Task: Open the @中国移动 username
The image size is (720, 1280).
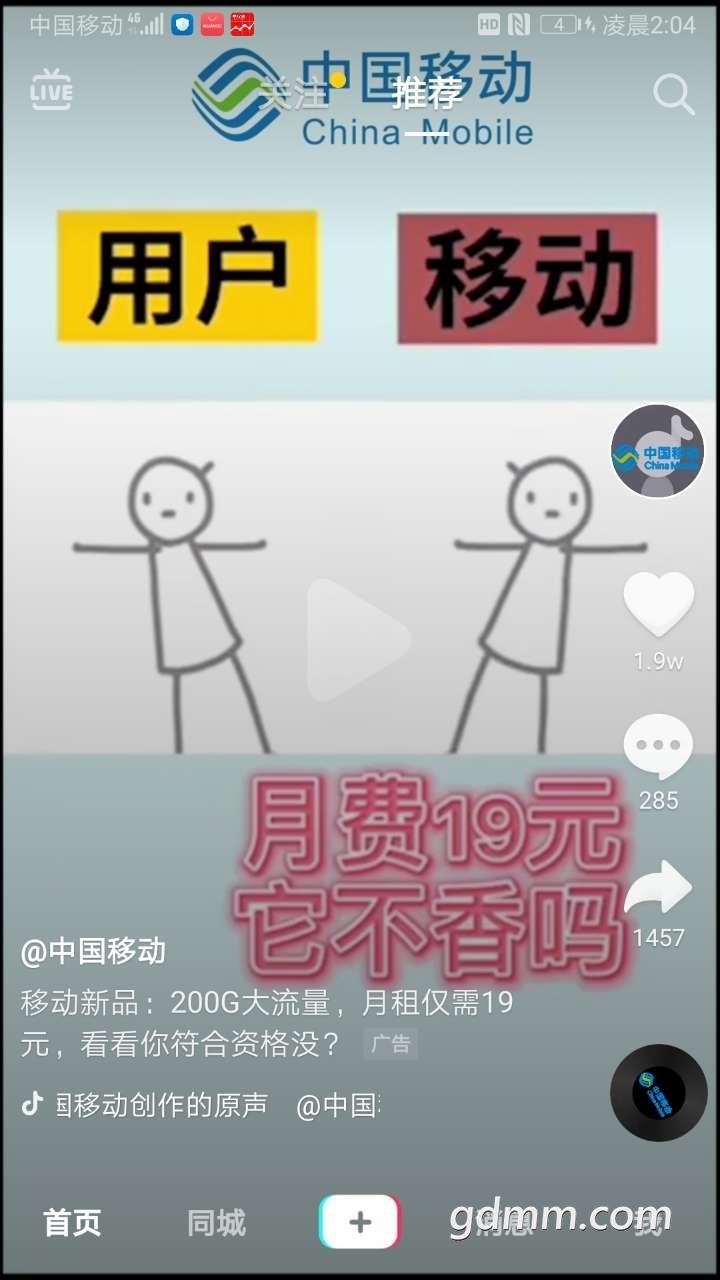Action: tap(93, 951)
